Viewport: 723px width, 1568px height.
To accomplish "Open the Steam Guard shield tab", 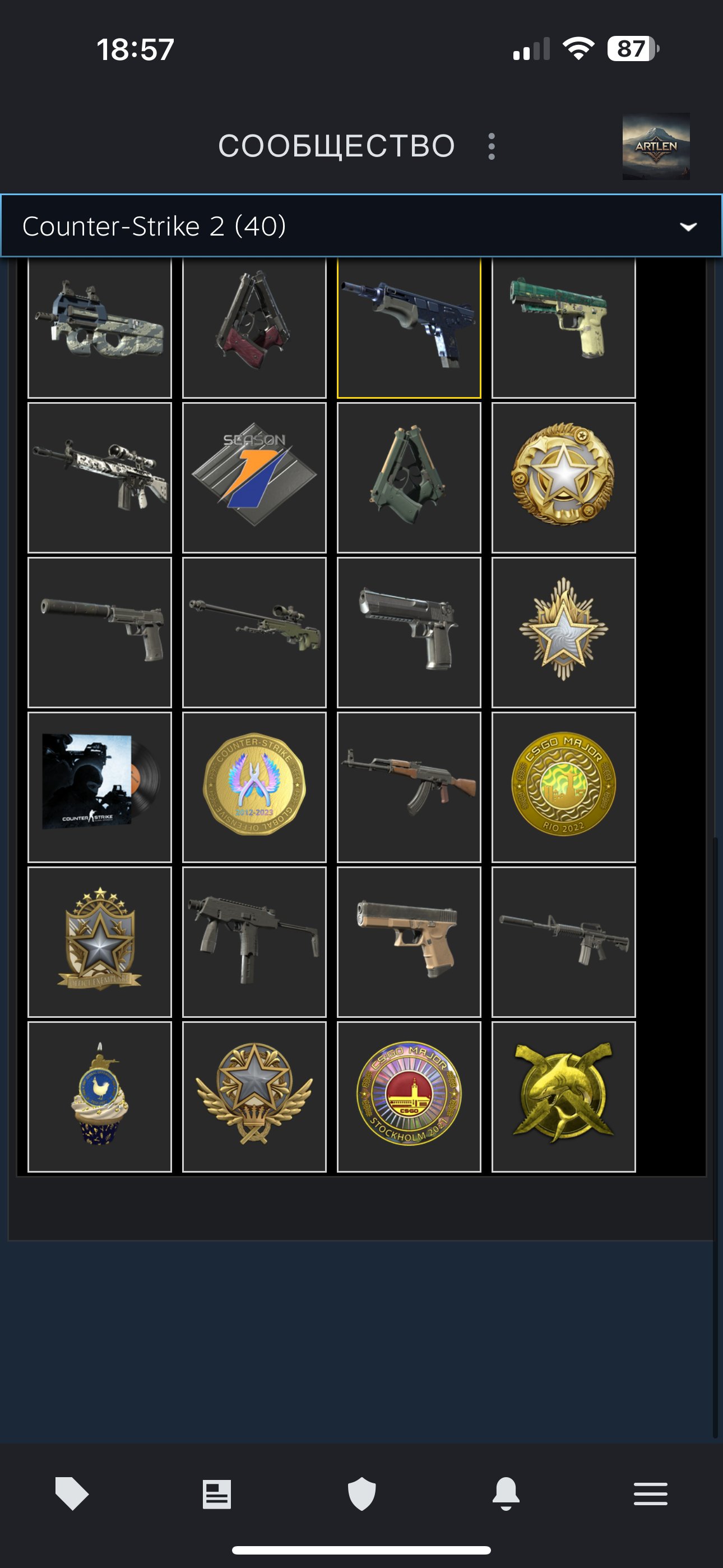I will click(x=361, y=1494).
